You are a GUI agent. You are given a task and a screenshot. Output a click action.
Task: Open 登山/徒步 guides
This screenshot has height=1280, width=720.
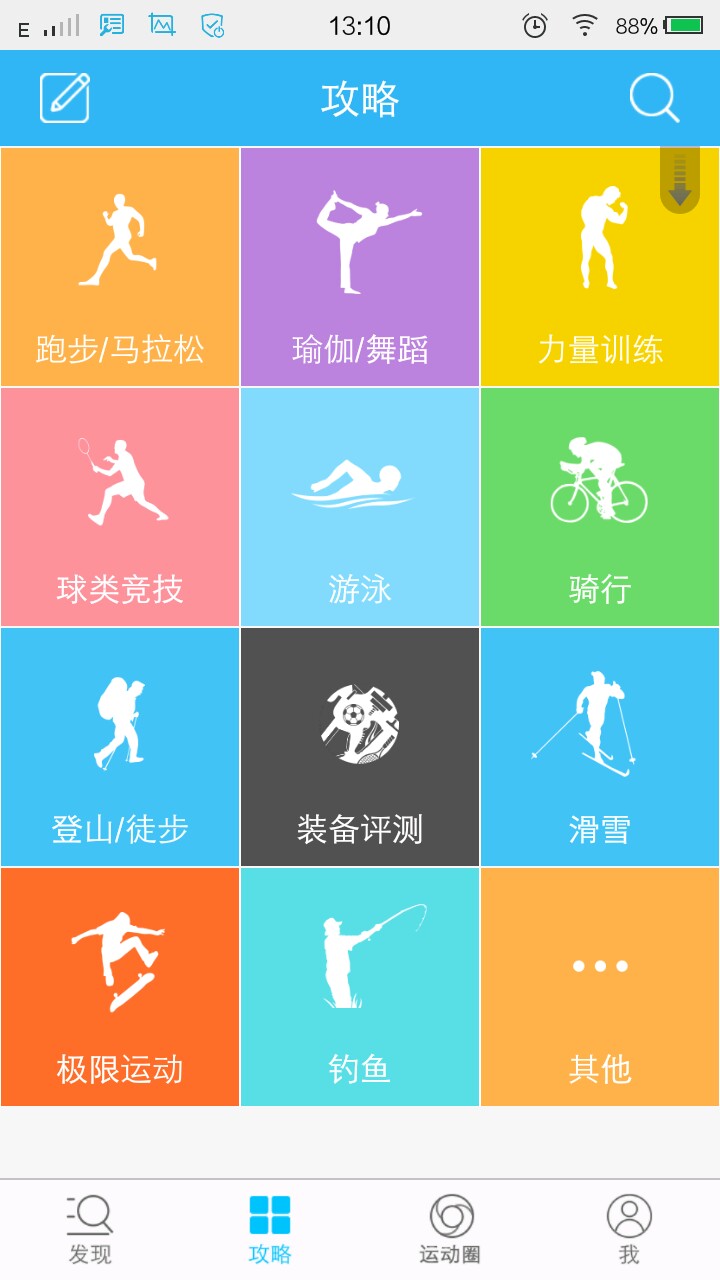(120, 747)
